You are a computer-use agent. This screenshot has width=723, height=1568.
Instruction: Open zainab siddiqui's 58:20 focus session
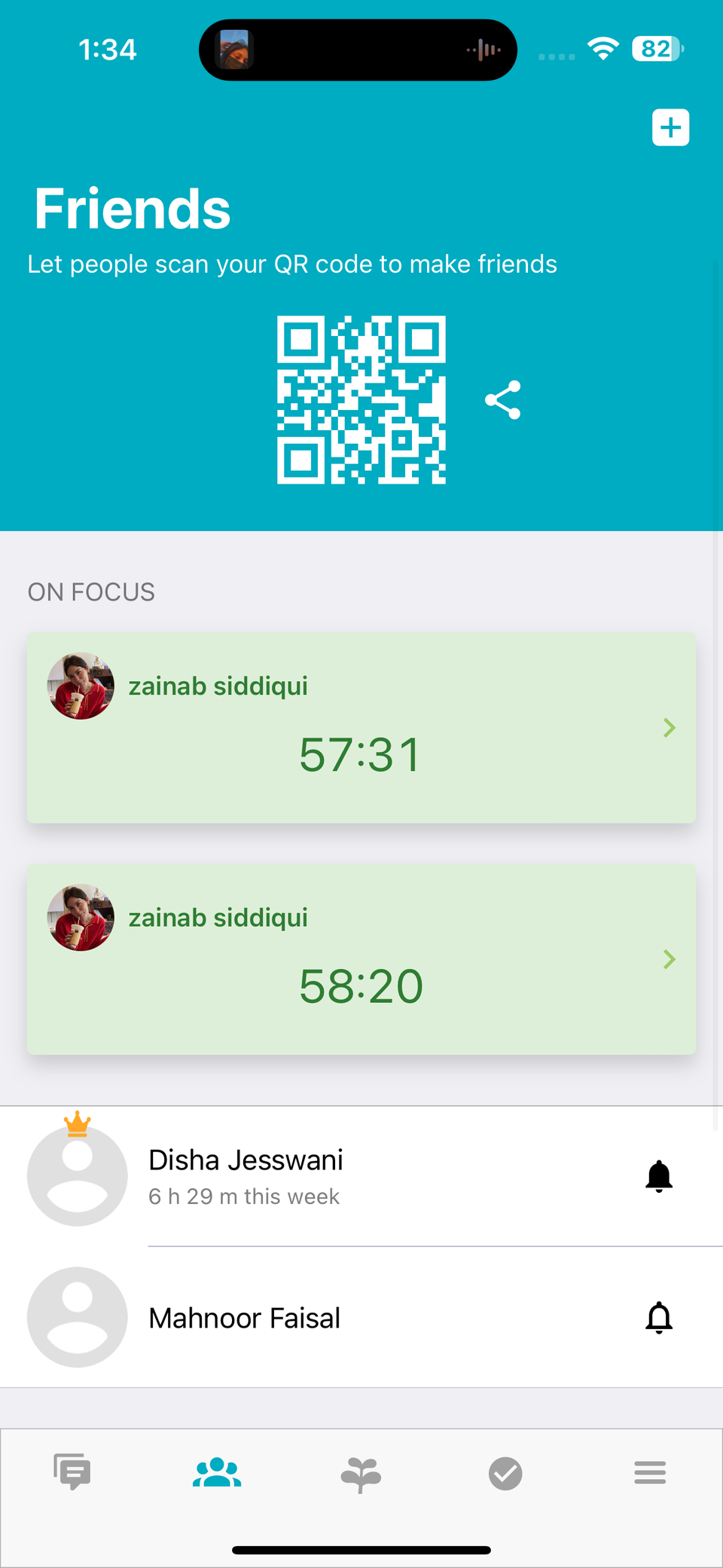pos(361,959)
